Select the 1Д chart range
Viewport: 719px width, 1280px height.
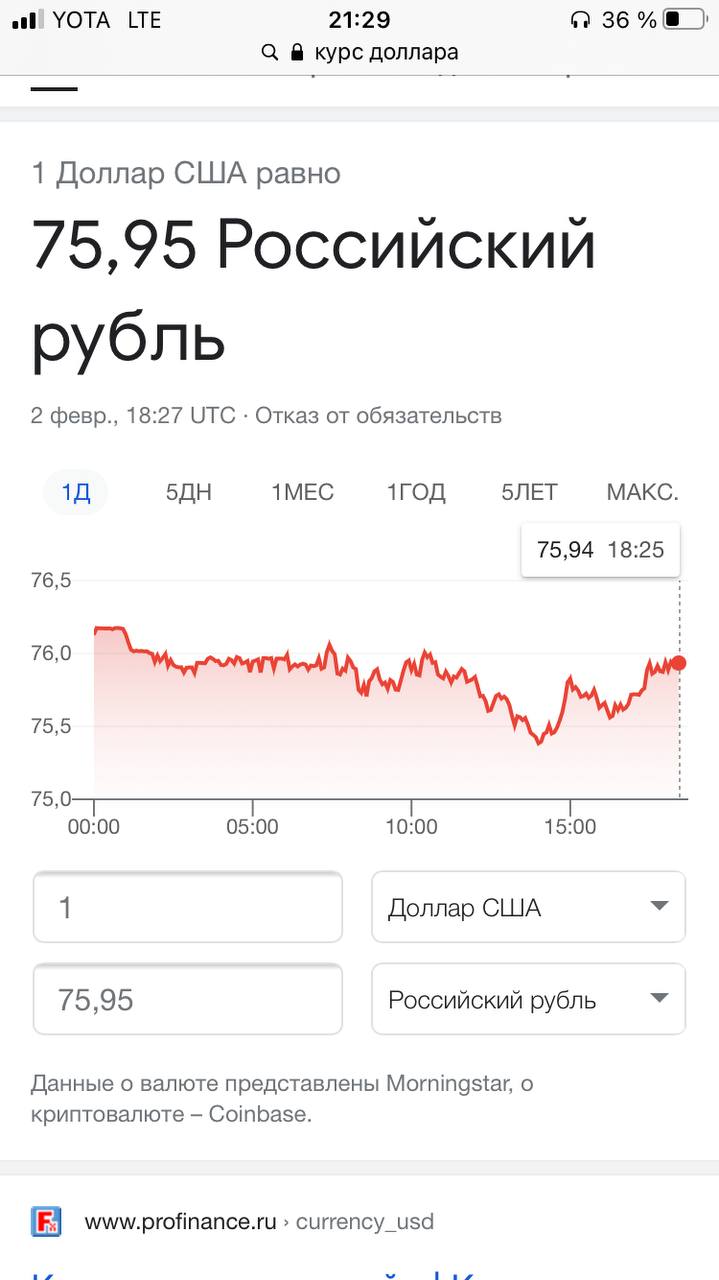tap(76, 492)
